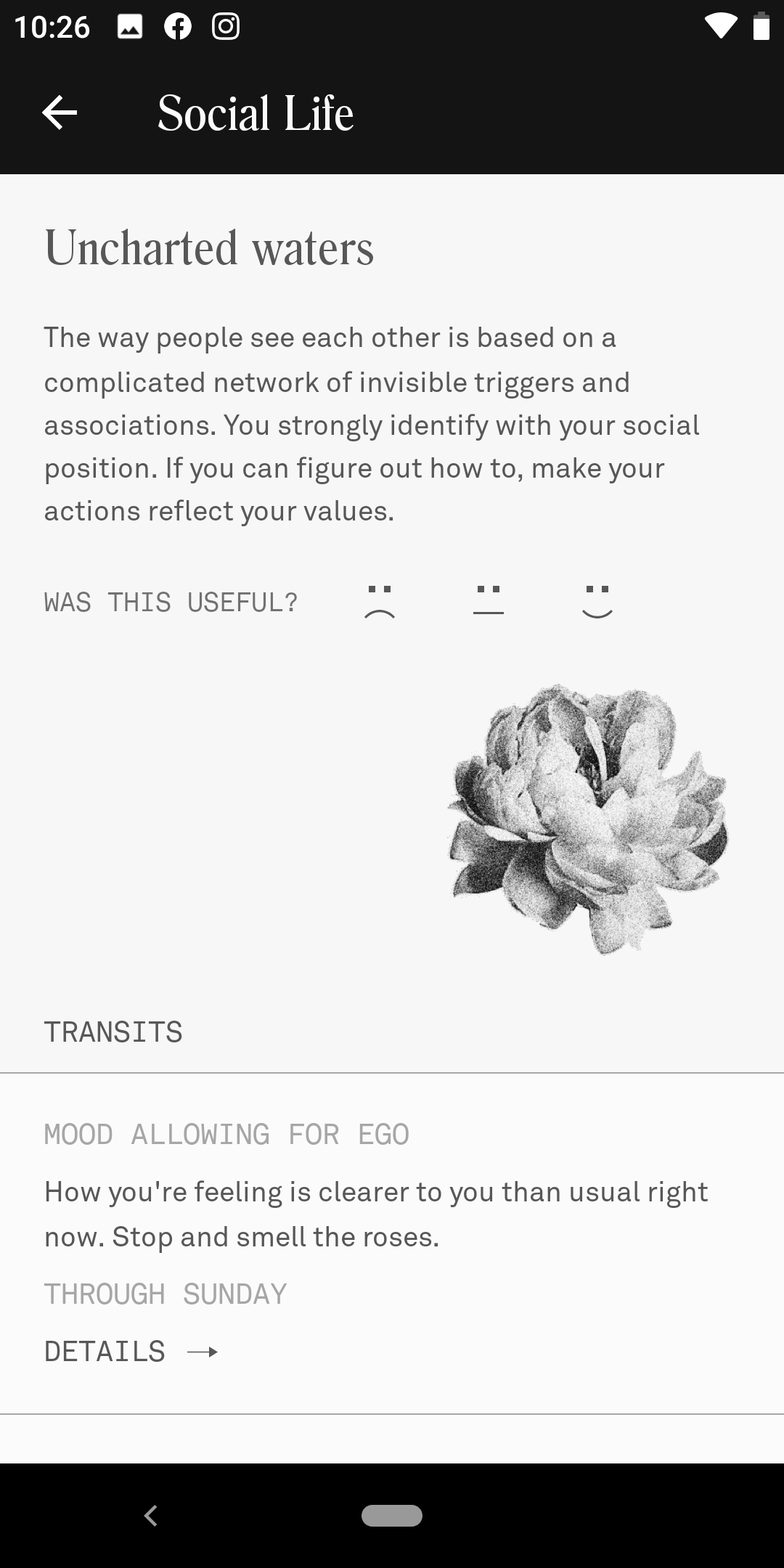Mark reading as useful with smiley face
784x1568 pixels.
[597, 602]
